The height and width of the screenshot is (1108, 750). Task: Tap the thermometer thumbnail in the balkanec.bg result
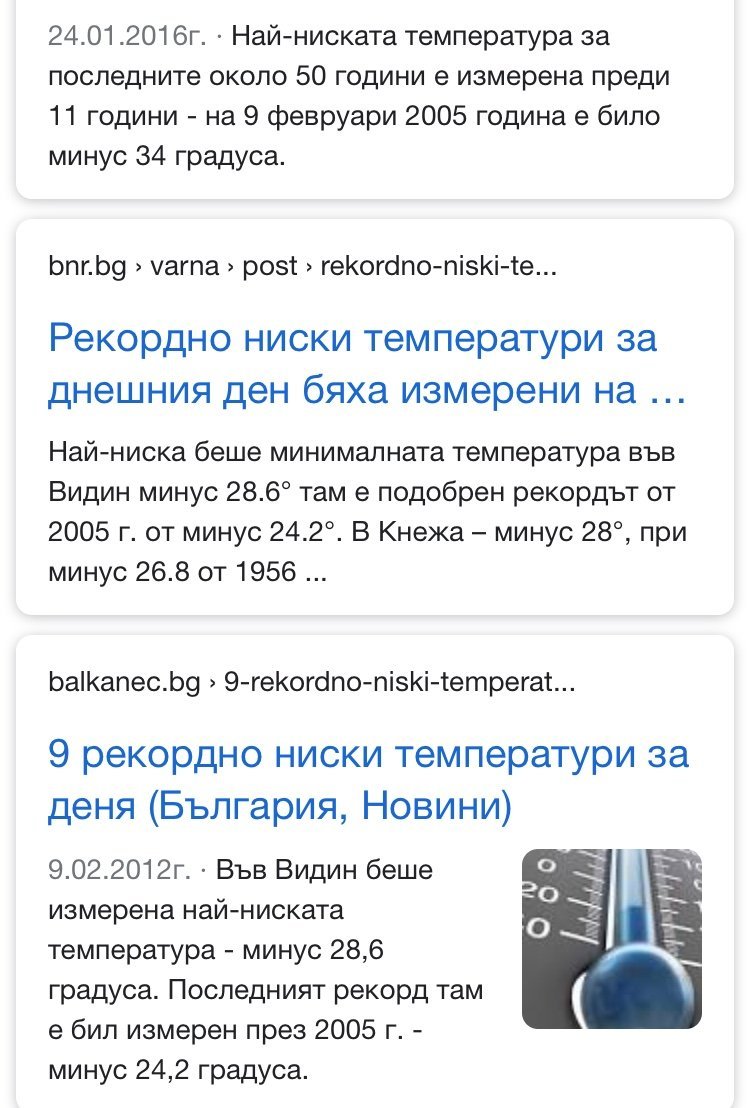[611, 939]
